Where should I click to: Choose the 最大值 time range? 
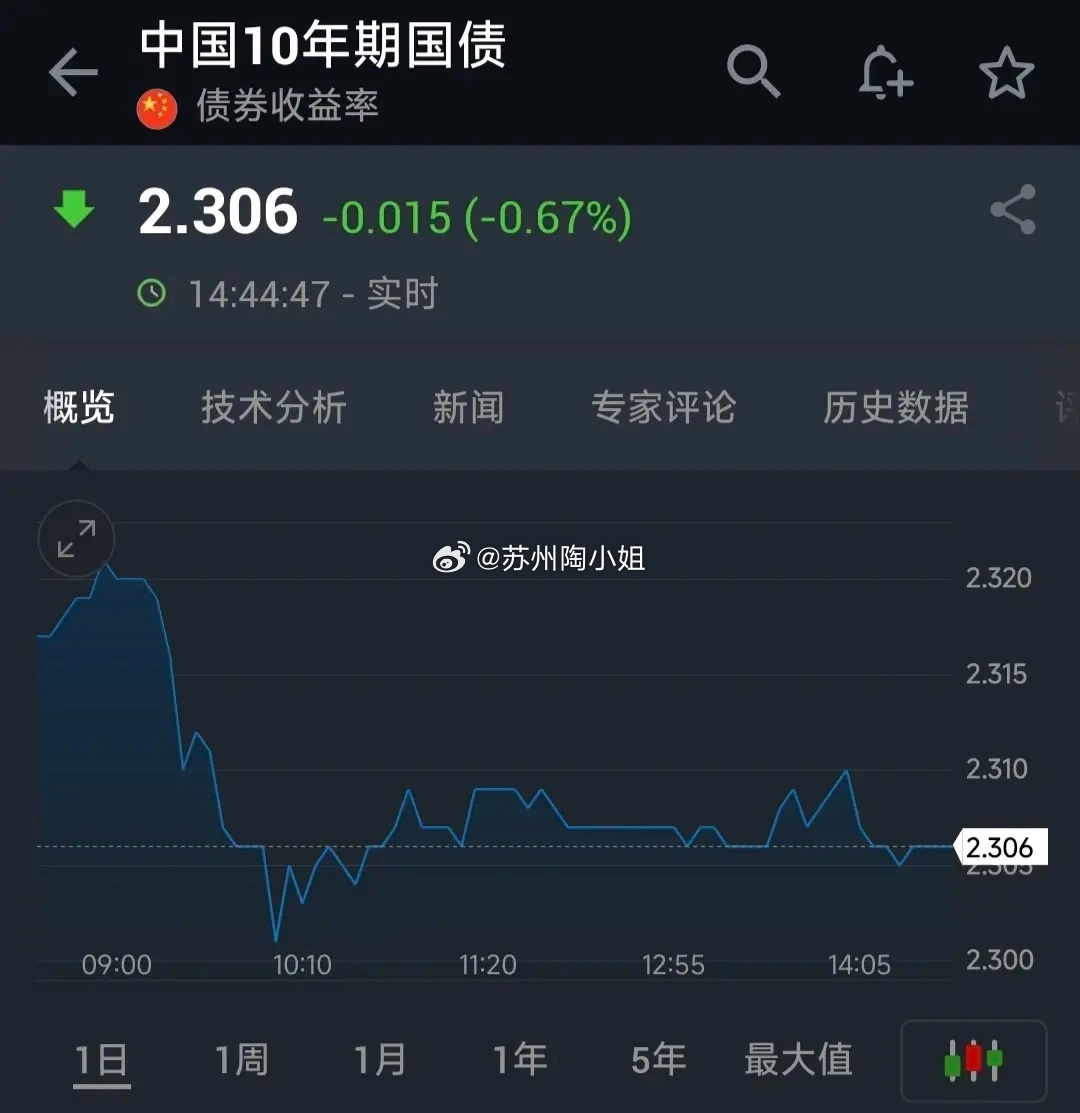[x=797, y=1060]
